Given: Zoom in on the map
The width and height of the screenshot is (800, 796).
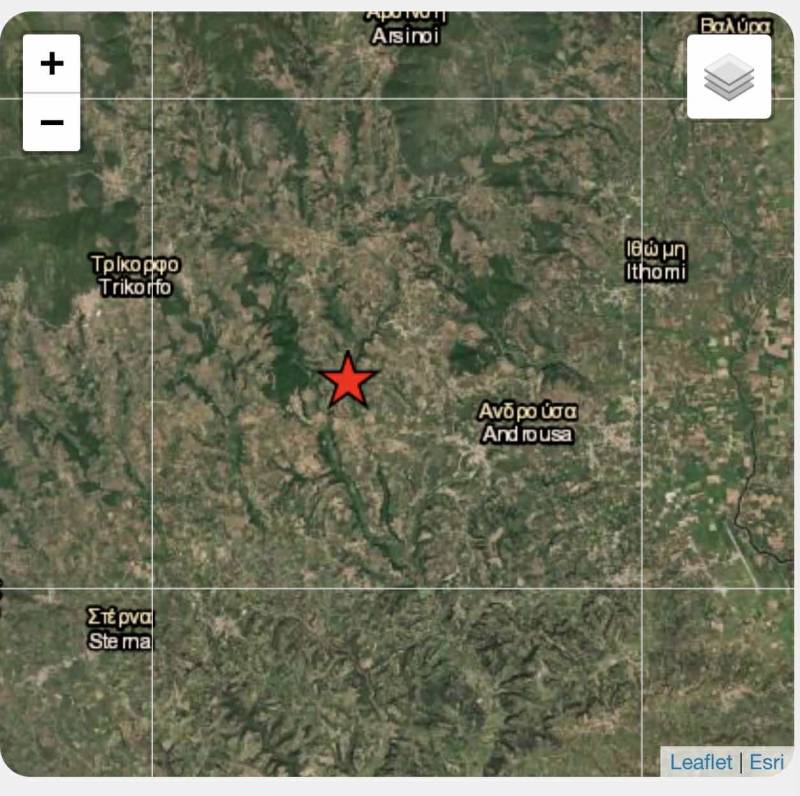Looking at the screenshot, I should click(x=51, y=64).
